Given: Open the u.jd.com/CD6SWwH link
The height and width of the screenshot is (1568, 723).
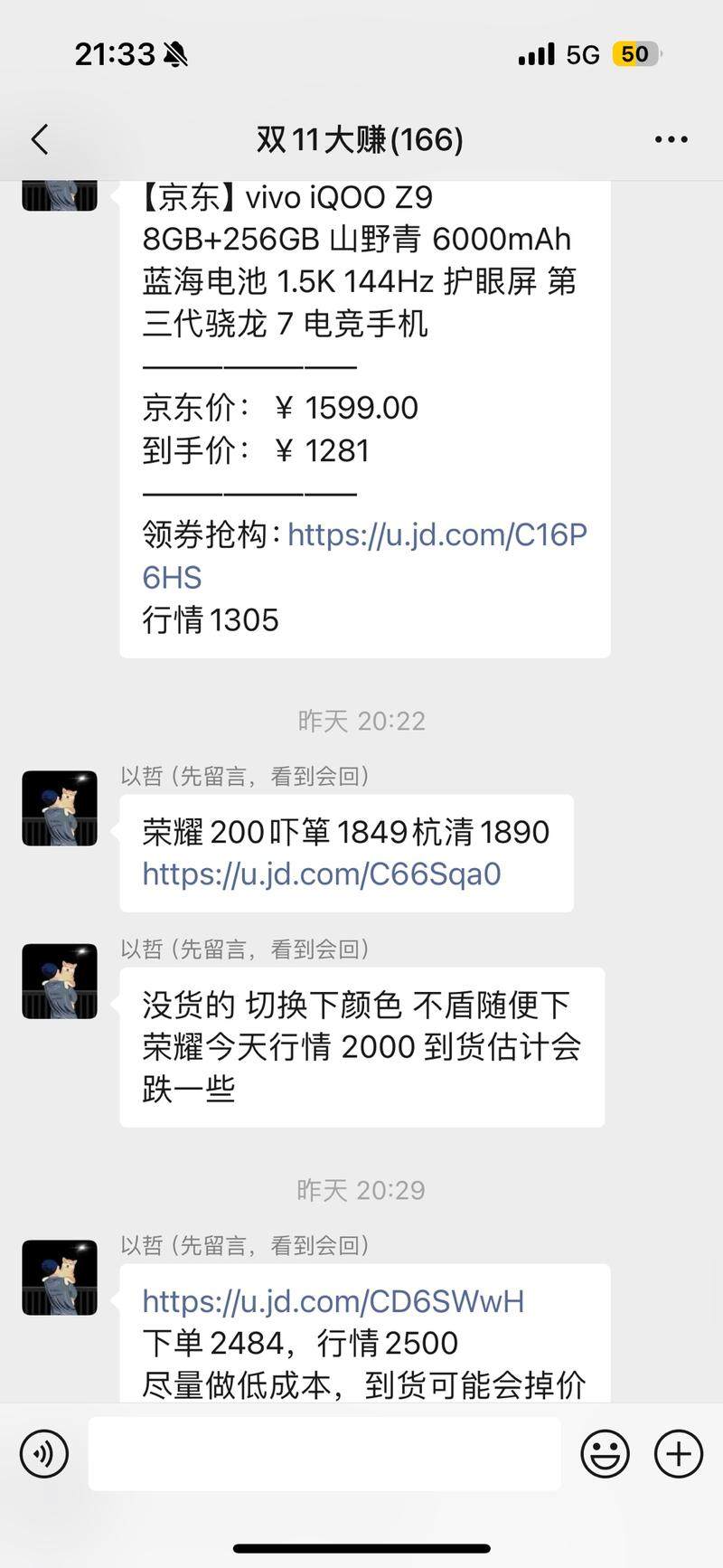Looking at the screenshot, I should tap(333, 1301).
